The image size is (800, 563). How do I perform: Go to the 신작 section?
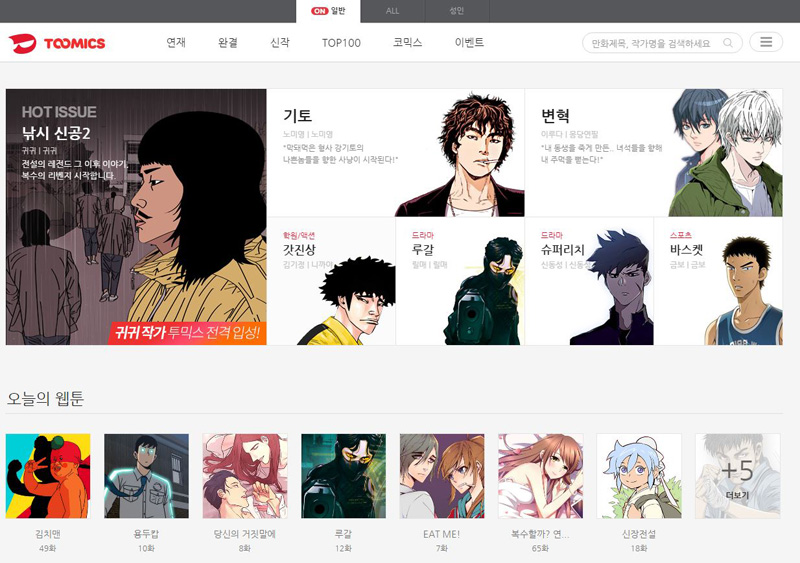[x=280, y=43]
